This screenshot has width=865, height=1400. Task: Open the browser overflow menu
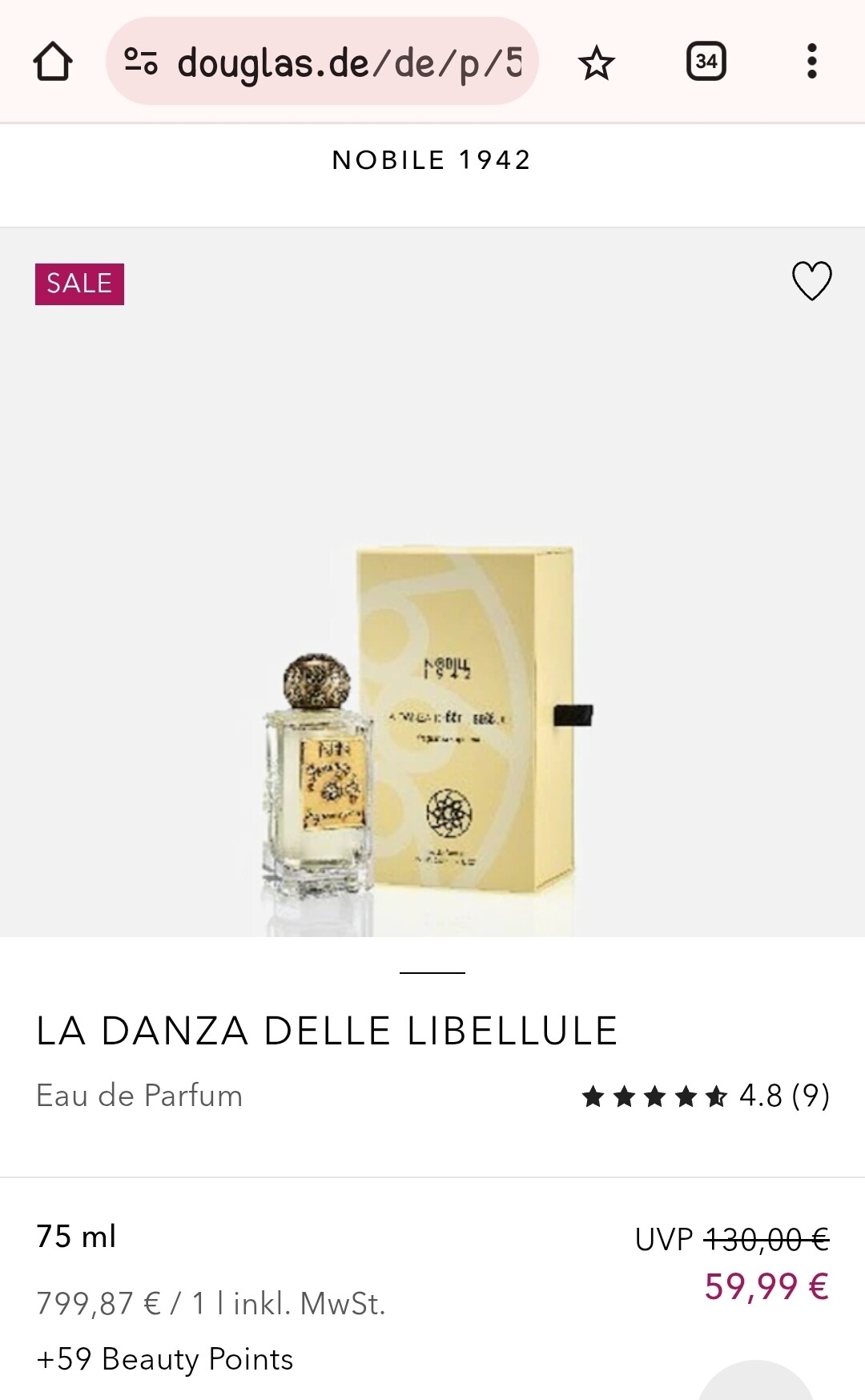pos(811,62)
